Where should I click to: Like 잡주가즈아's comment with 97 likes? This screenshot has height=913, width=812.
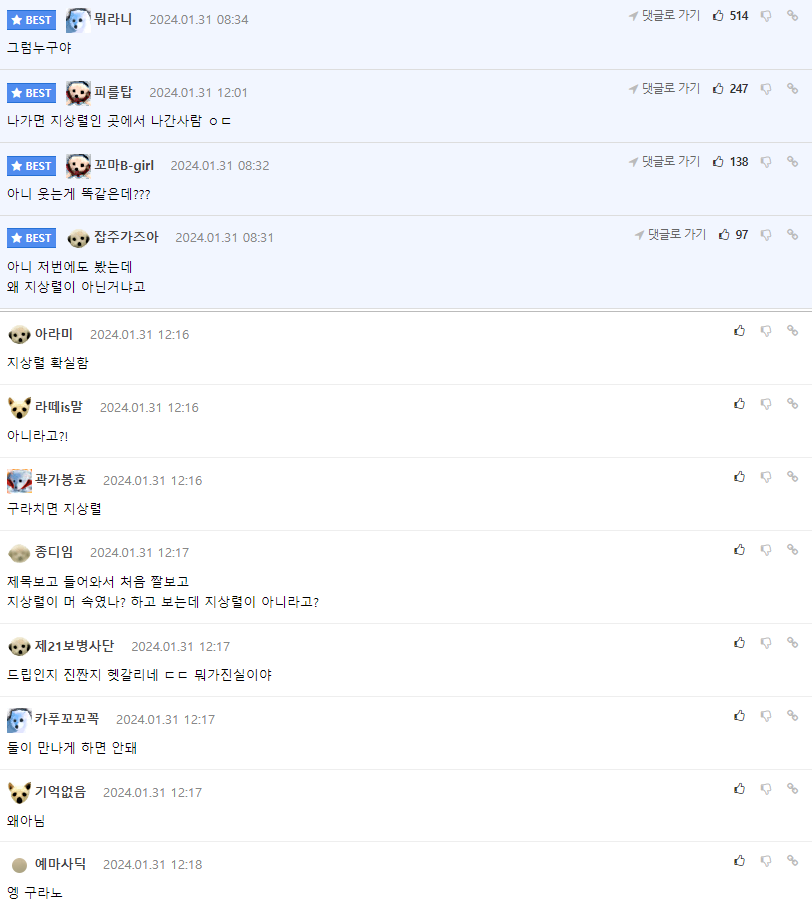[x=725, y=235]
